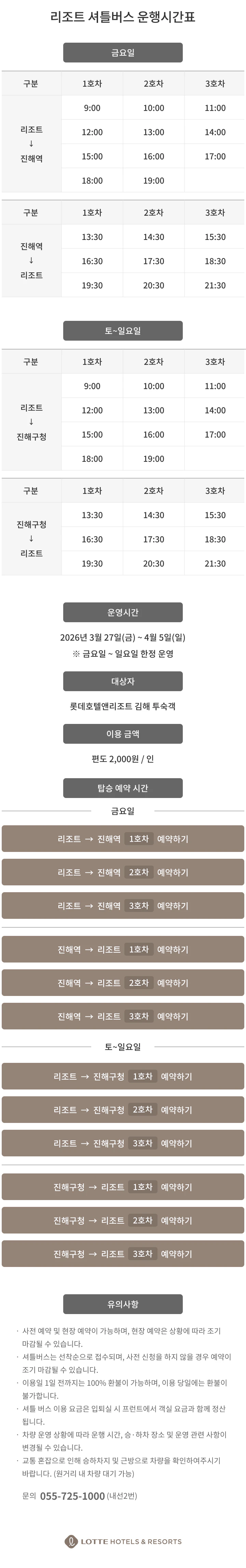Viewport: 246px width, 1568px height.
Task: Reserve Friday 리조트→진해역 1호차 shuttle
Action: click(122, 838)
